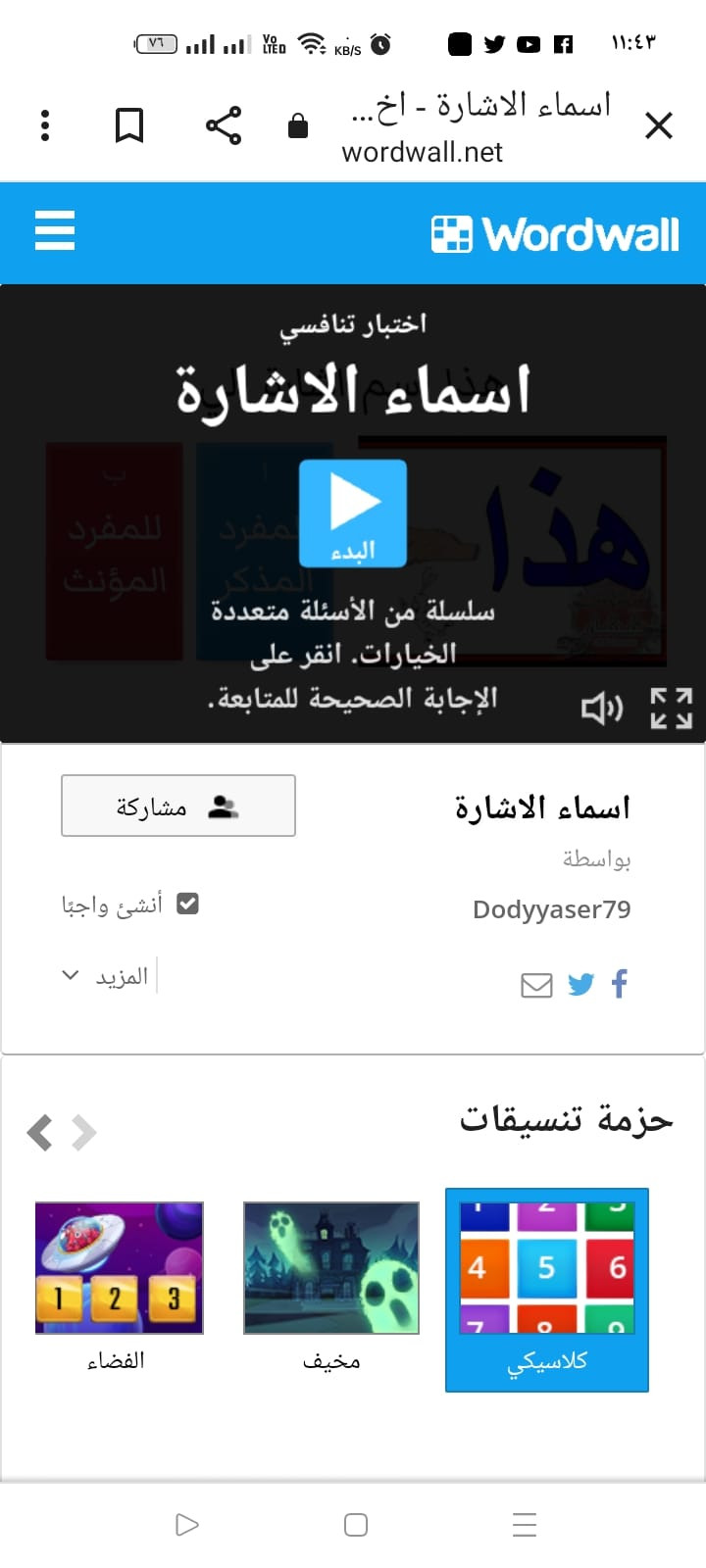Open the Wordwall hamburger menu

coord(55,231)
